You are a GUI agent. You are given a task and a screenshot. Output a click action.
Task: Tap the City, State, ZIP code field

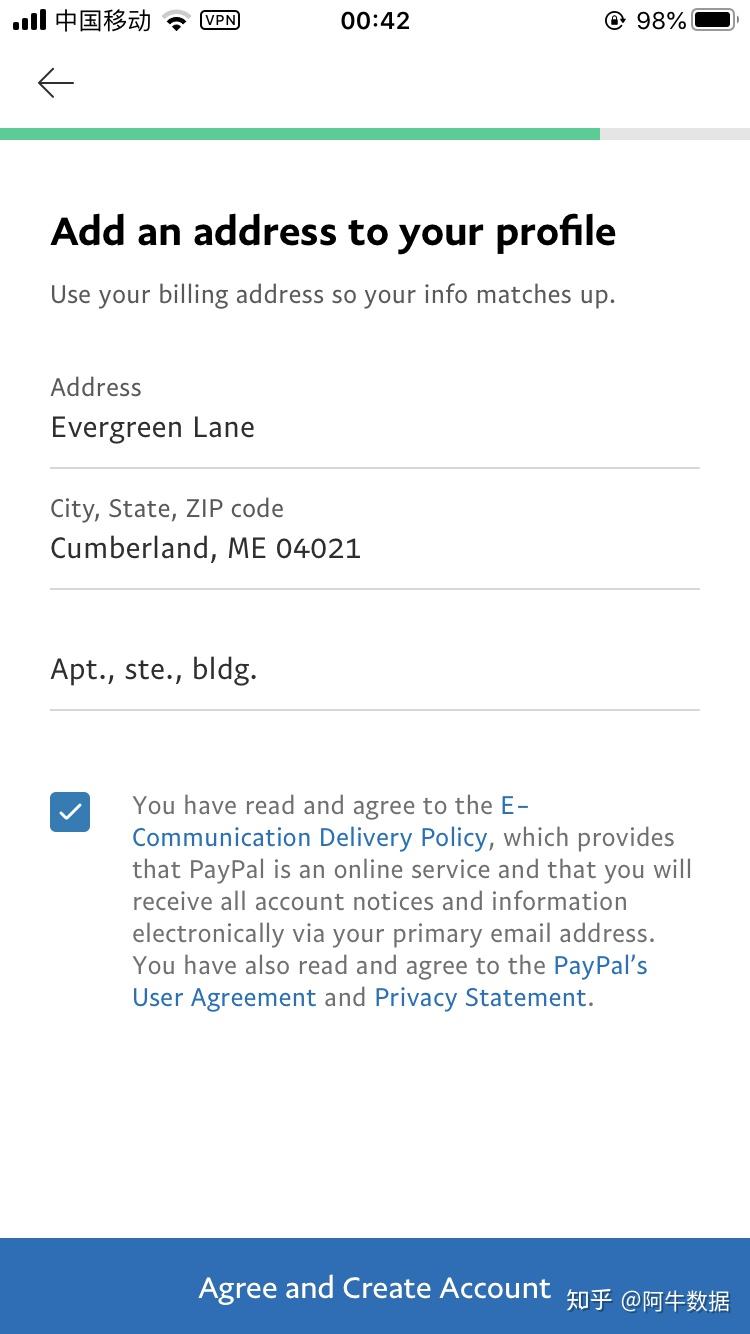pos(374,548)
